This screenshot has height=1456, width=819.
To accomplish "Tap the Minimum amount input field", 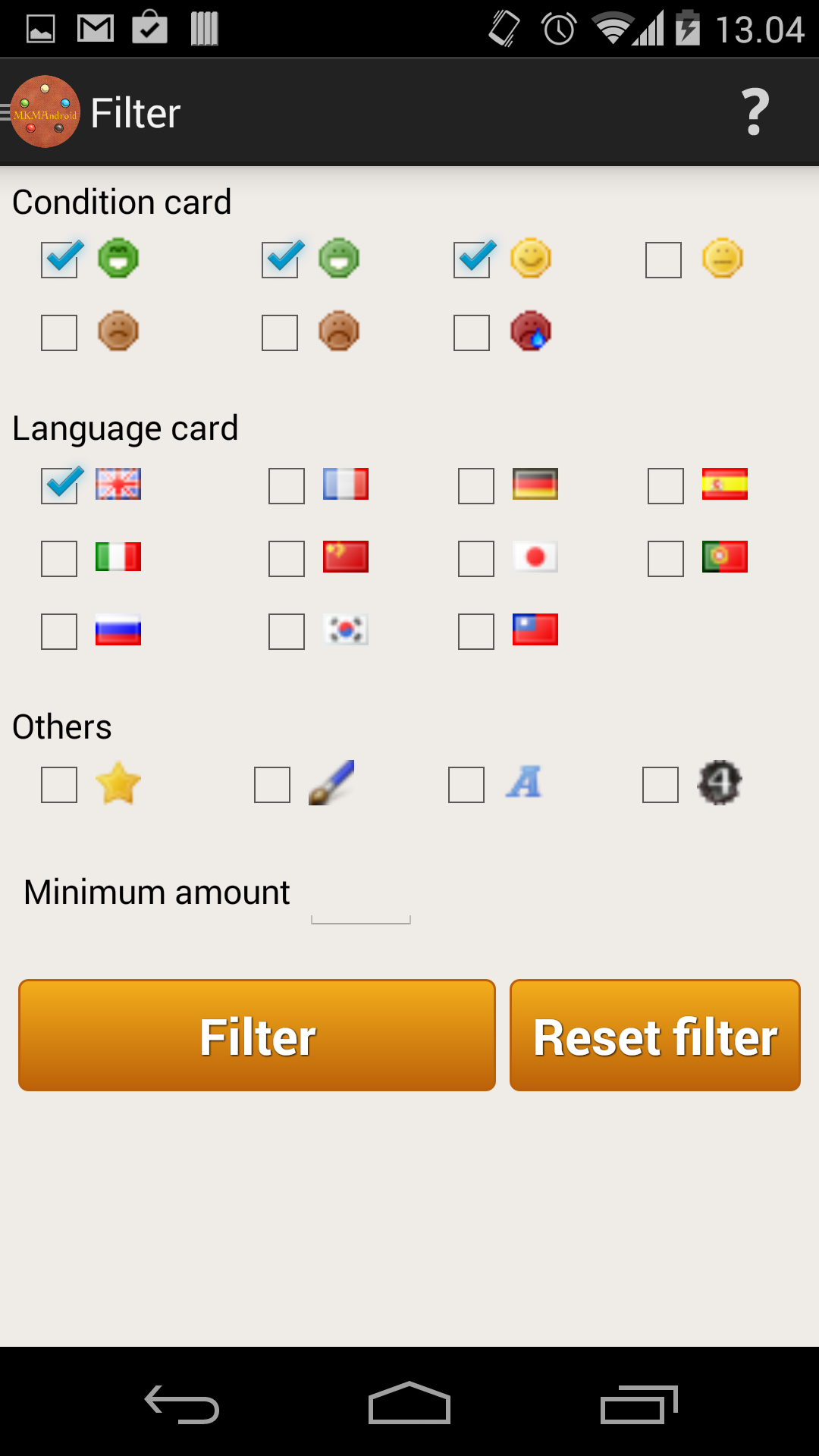I will [361, 895].
